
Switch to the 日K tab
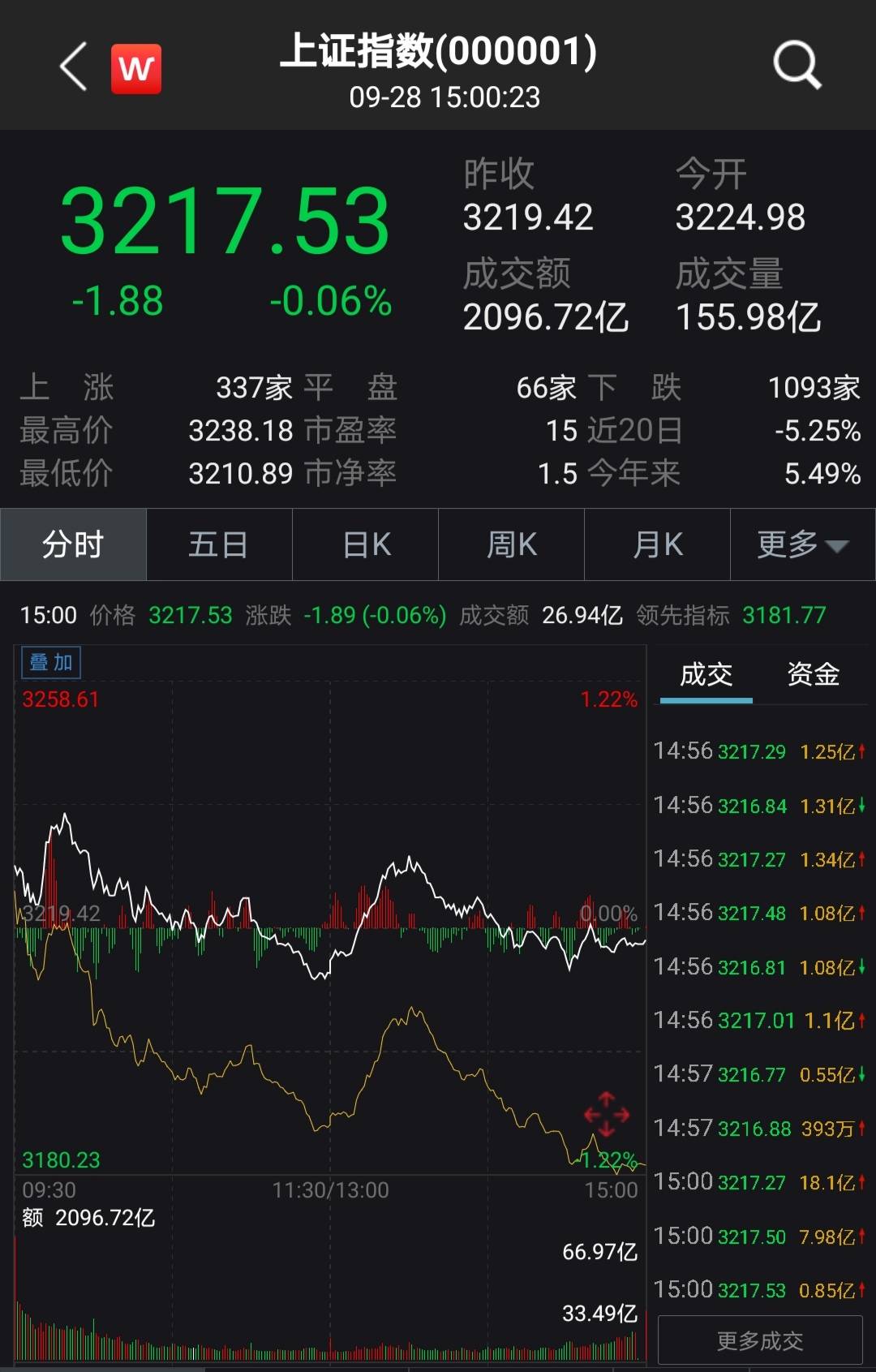tap(365, 544)
